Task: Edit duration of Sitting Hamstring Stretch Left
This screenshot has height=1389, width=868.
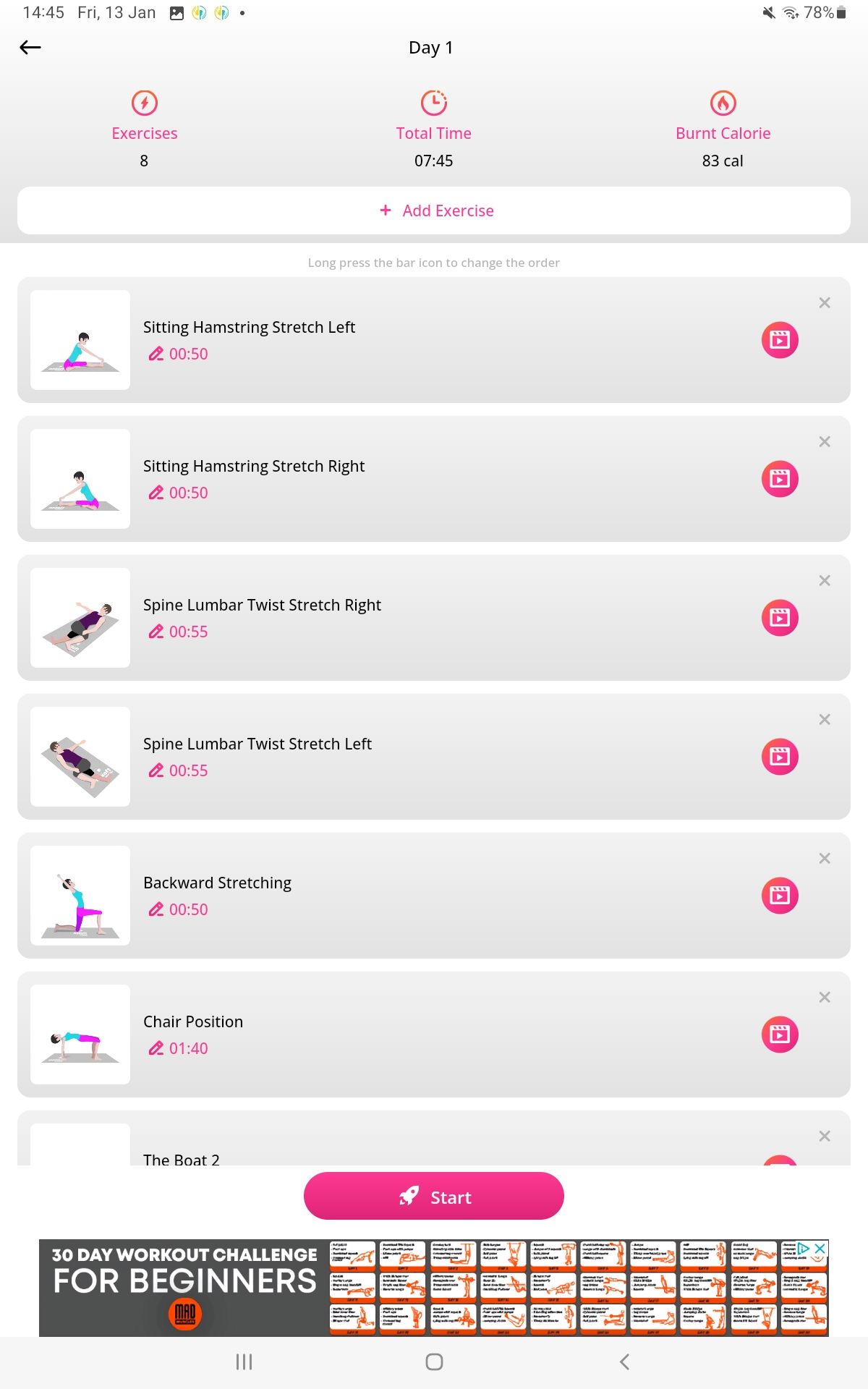Action: pos(178,354)
